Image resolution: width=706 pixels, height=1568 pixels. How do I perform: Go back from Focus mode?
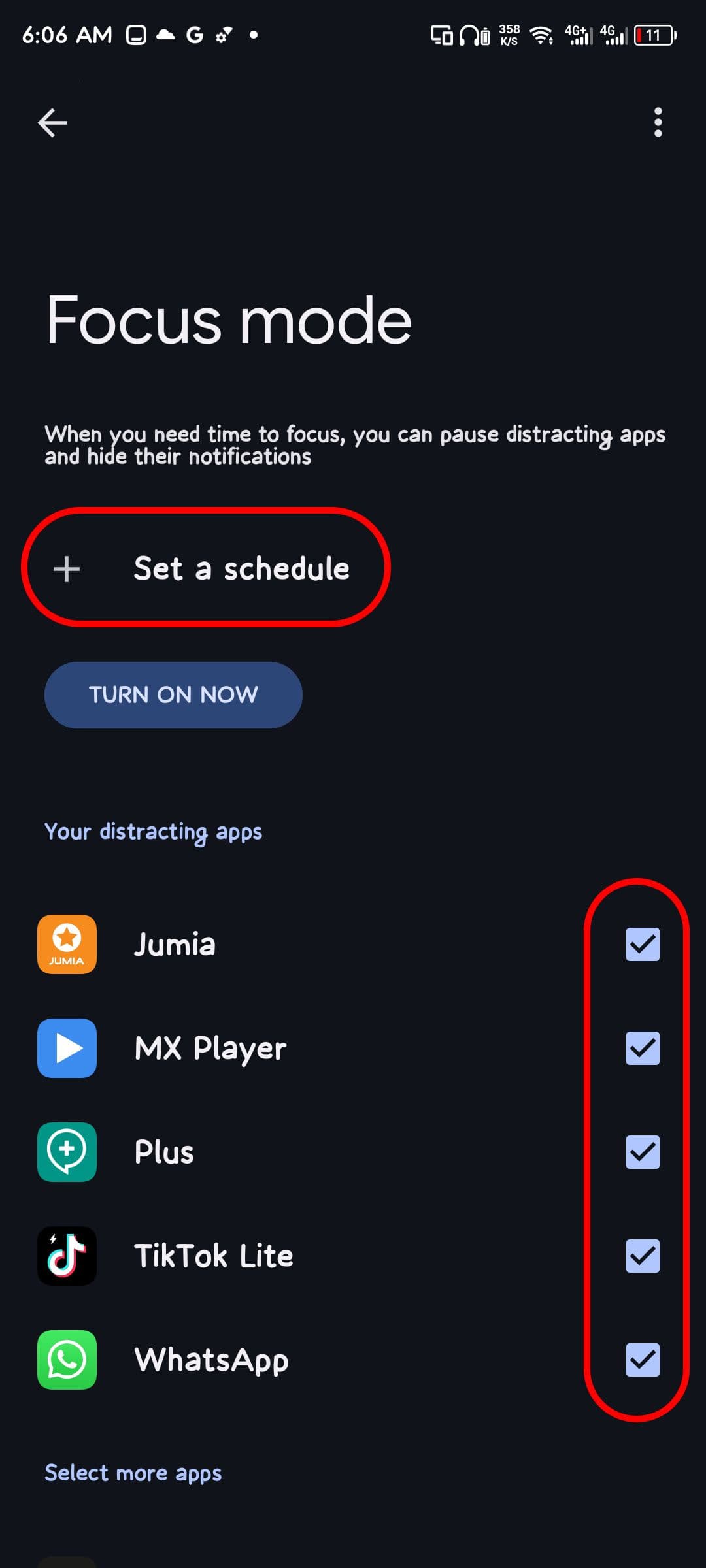[x=52, y=123]
